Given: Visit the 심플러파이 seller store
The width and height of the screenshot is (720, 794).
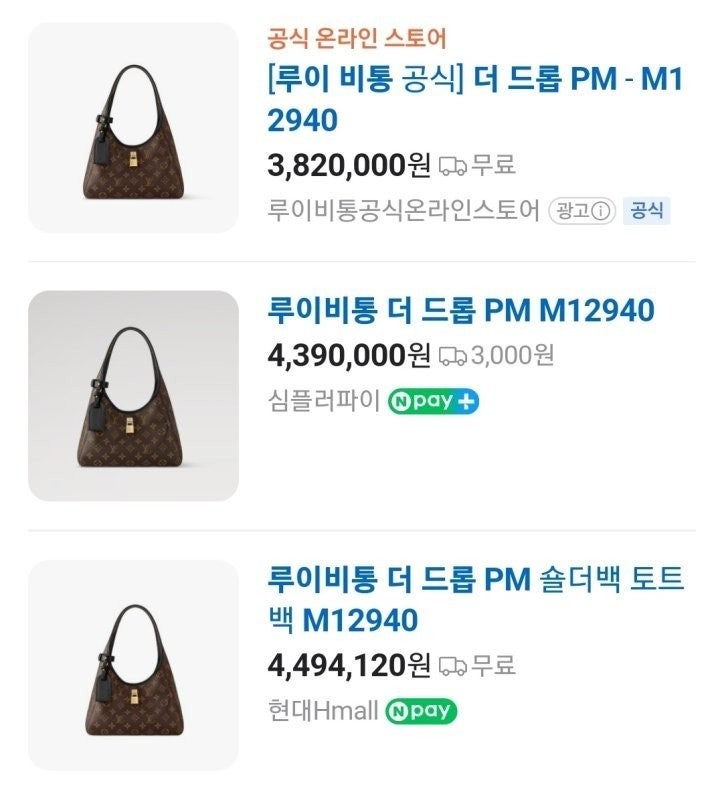Looking at the screenshot, I should (324, 401).
